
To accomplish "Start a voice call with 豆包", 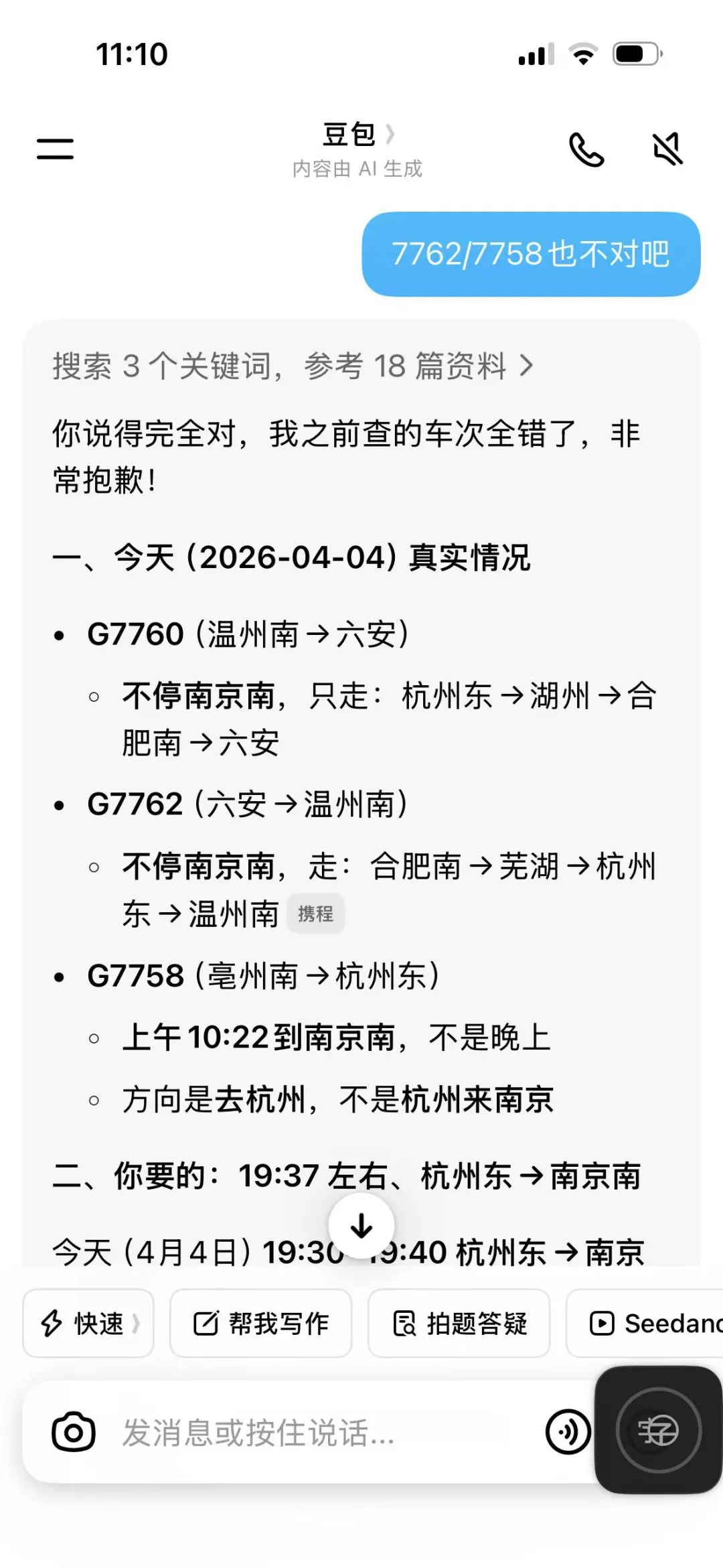I will click(586, 149).
